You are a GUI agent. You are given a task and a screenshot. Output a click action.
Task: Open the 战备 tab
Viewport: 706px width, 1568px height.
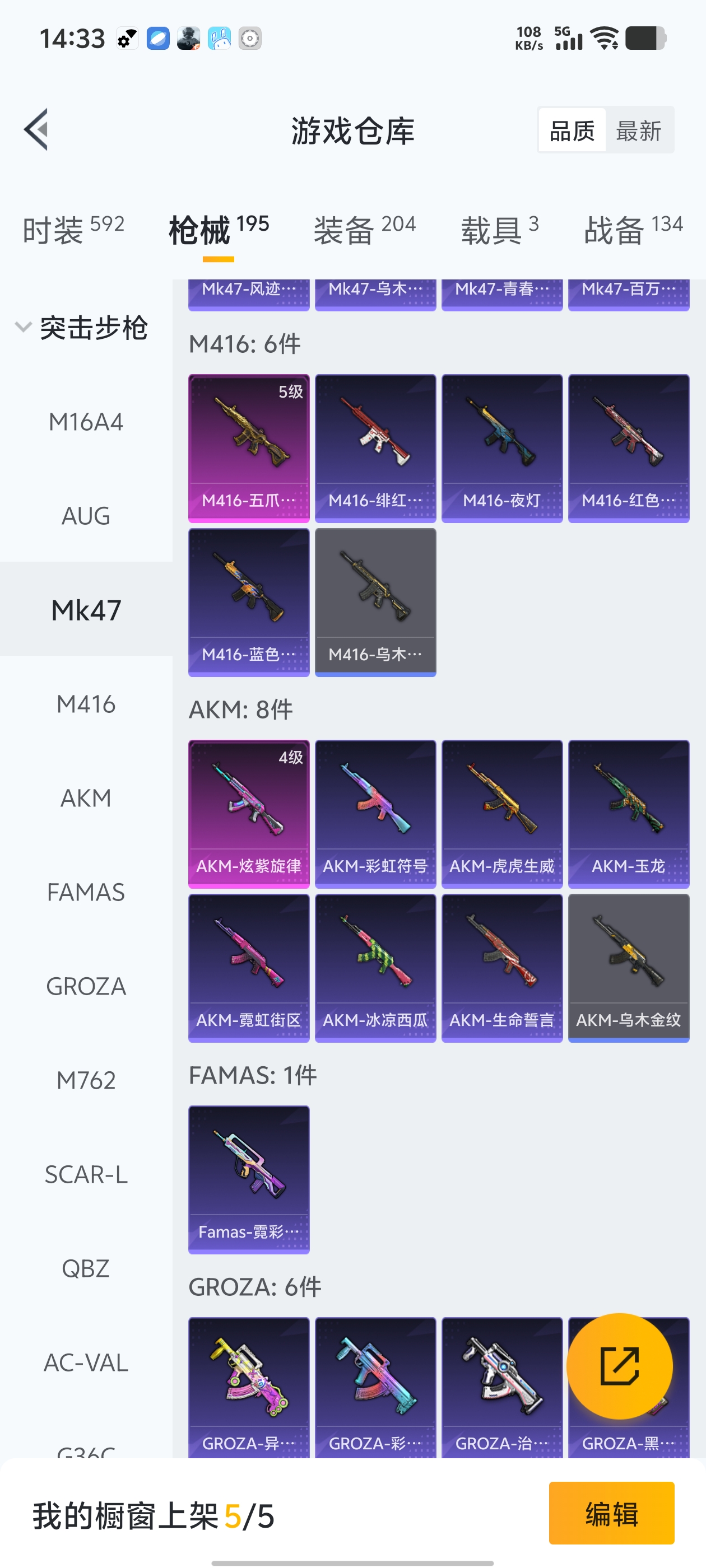(x=633, y=230)
